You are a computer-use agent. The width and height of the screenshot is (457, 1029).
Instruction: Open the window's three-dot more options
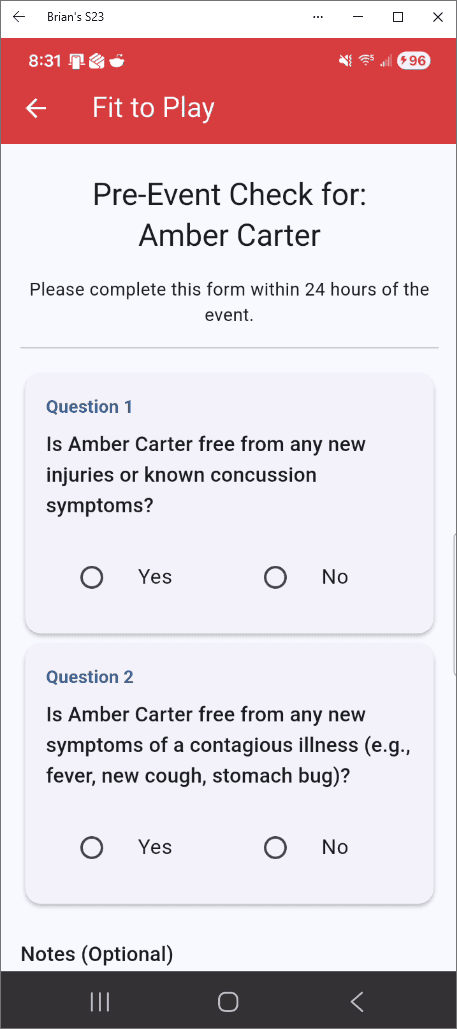click(318, 17)
